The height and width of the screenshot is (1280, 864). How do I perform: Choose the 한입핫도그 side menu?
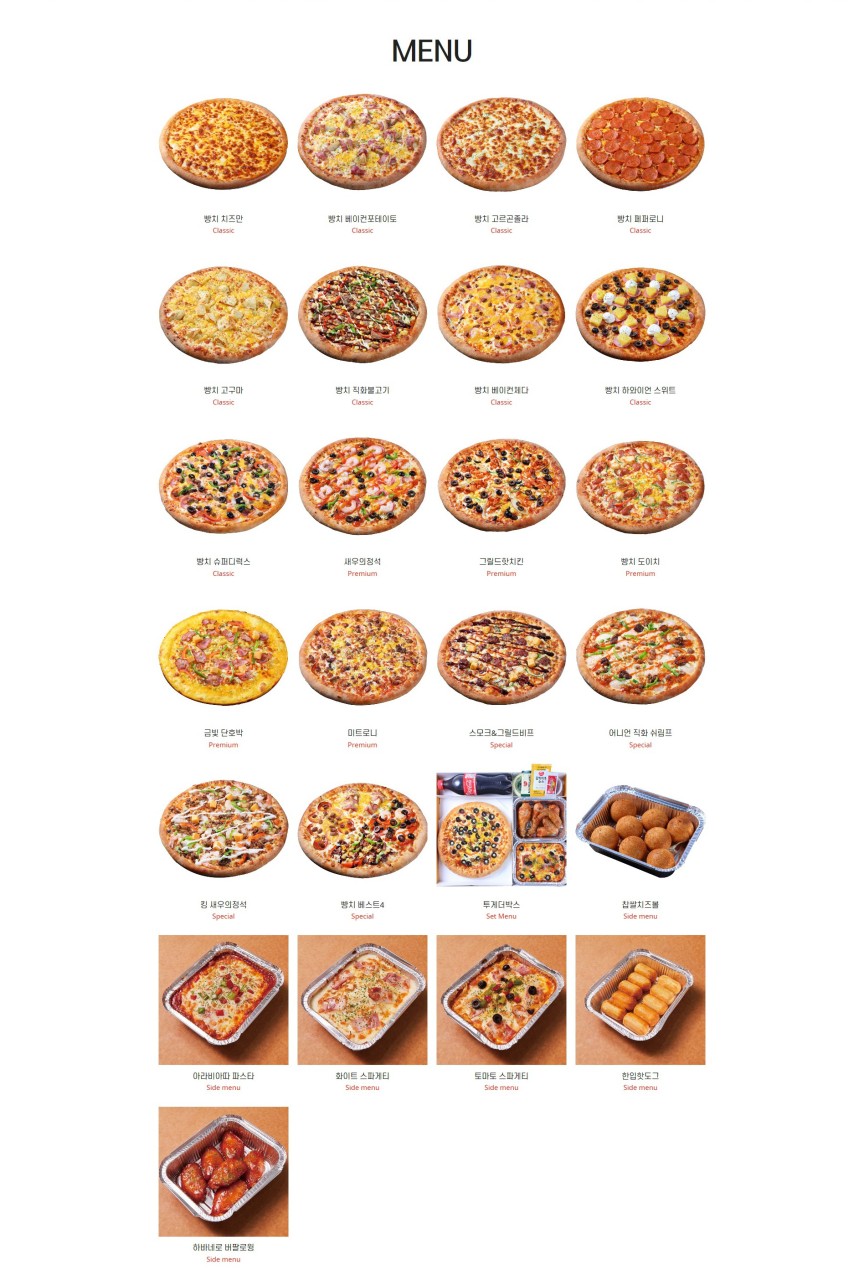[x=640, y=1000]
